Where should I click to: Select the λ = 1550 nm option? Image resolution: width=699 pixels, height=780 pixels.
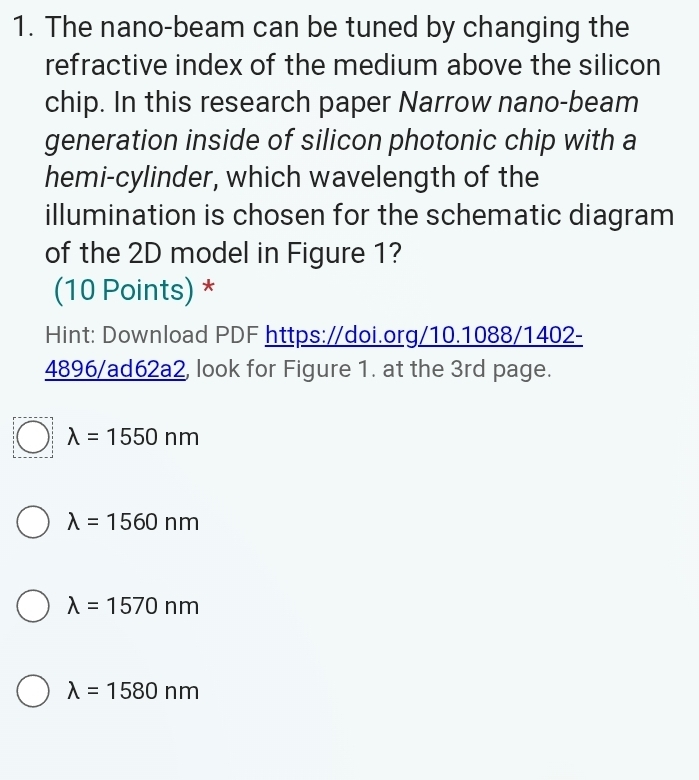pos(33,437)
